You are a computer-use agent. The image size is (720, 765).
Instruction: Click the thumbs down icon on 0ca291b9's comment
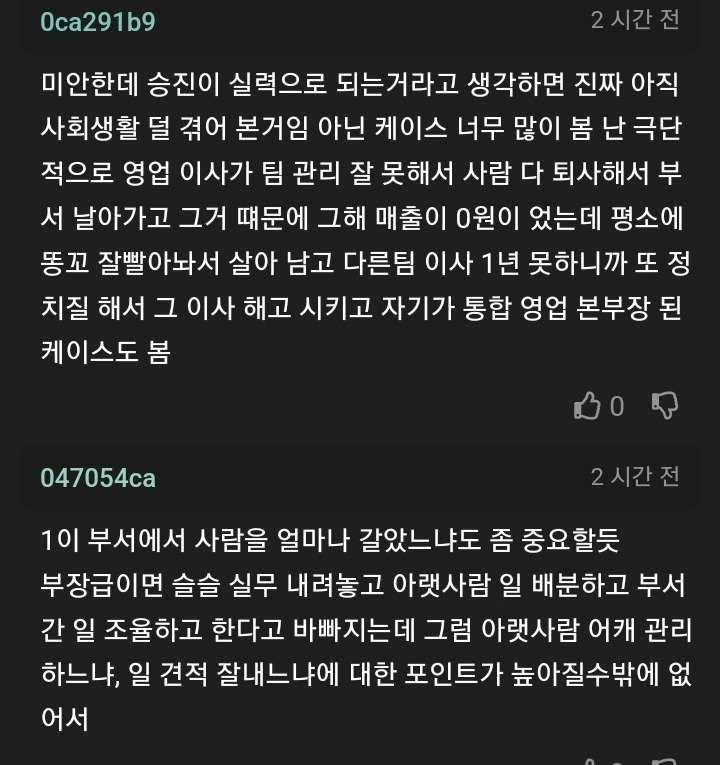point(664,404)
